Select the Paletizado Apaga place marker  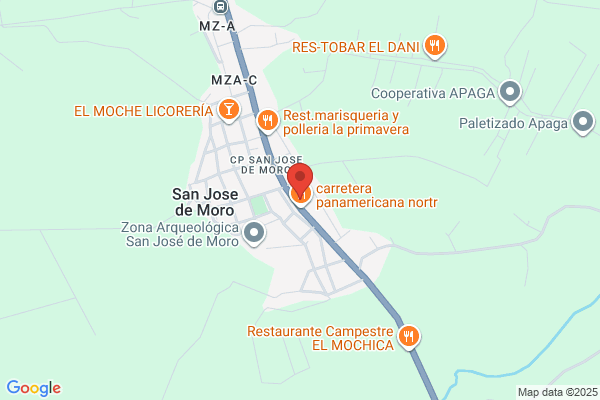[584, 124]
